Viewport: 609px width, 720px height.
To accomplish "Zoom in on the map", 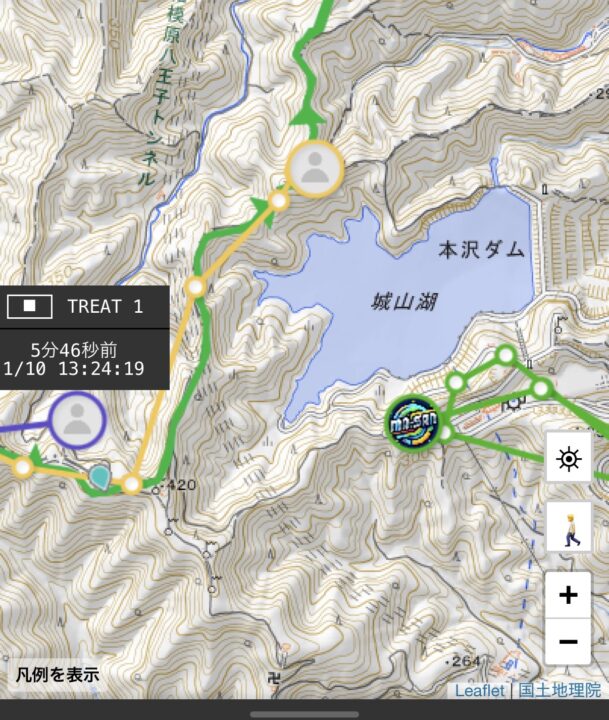I will 568,596.
